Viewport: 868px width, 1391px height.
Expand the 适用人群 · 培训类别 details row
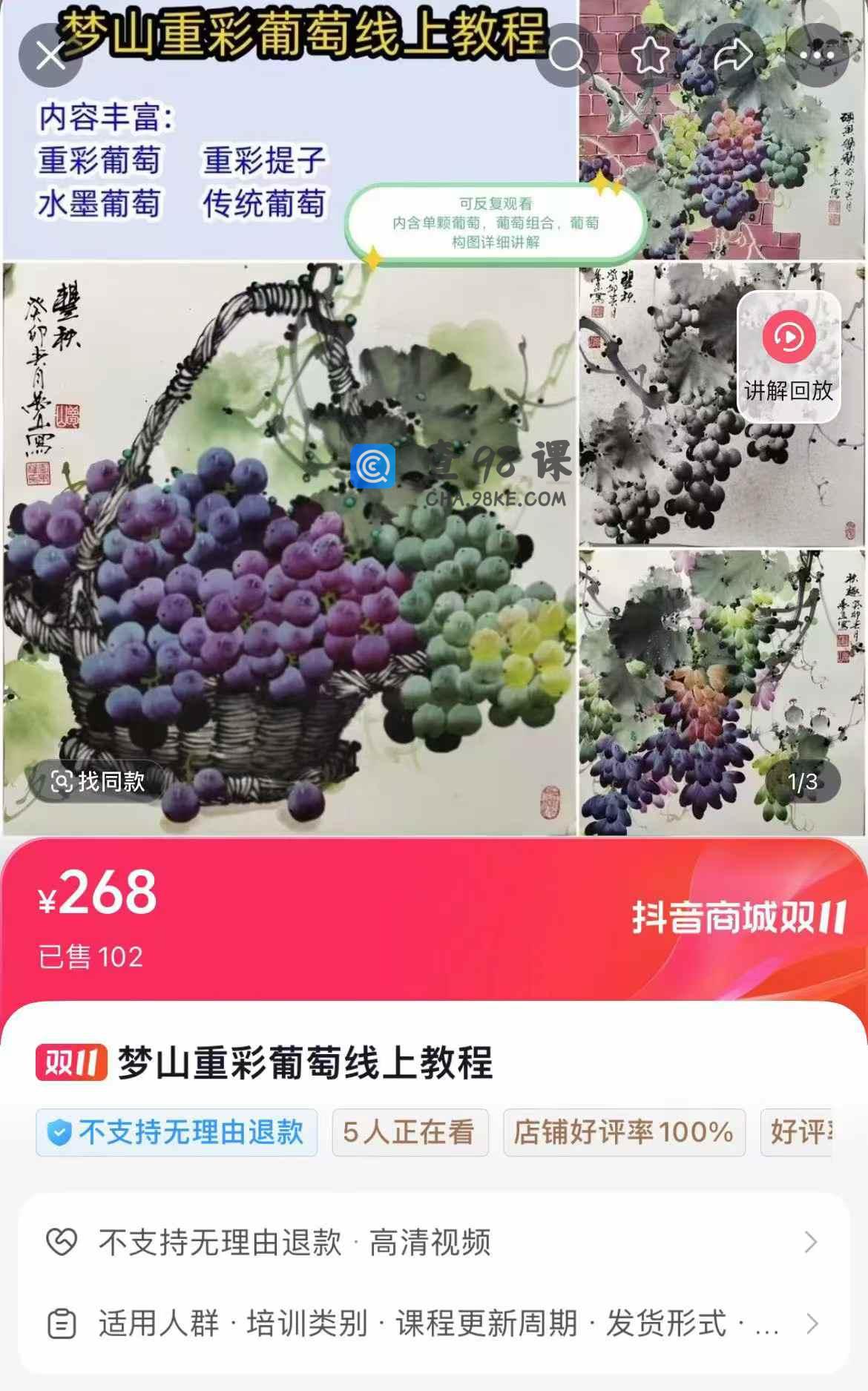pyautogui.click(x=433, y=1323)
